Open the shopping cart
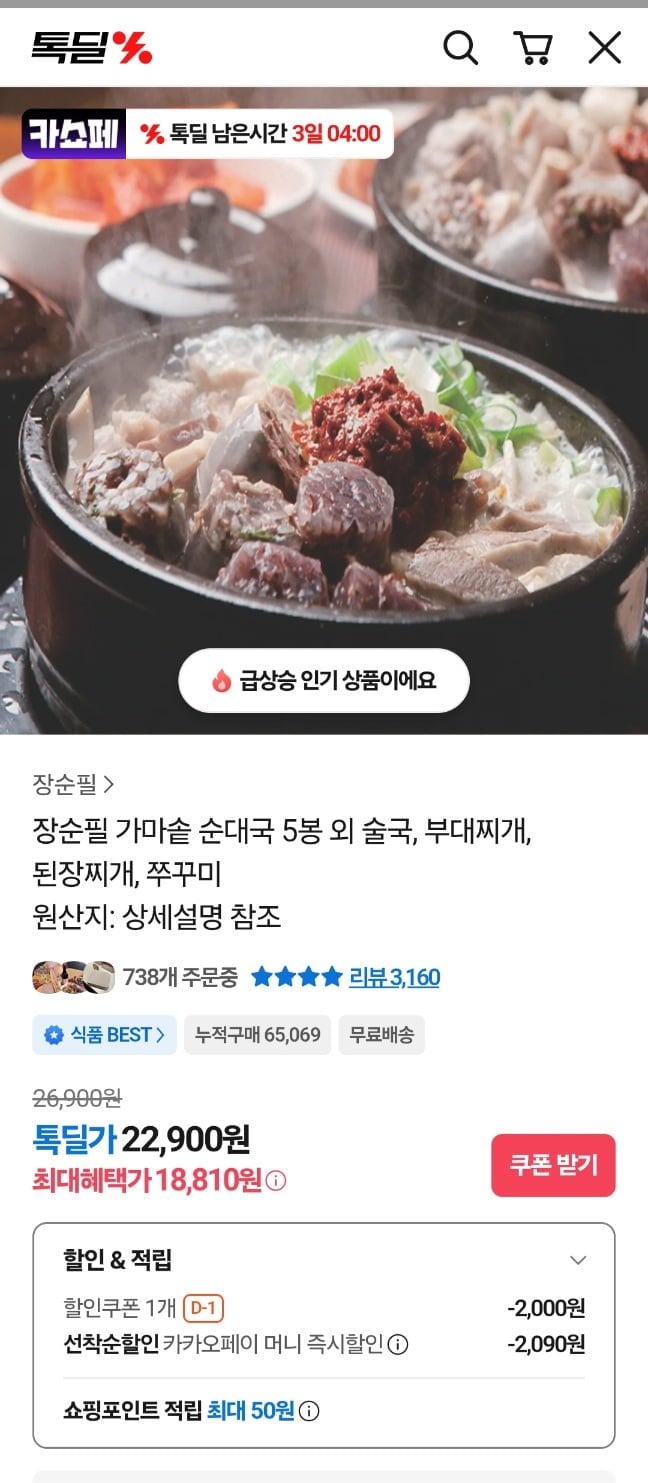Image resolution: width=648 pixels, height=1483 pixels. (532, 47)
